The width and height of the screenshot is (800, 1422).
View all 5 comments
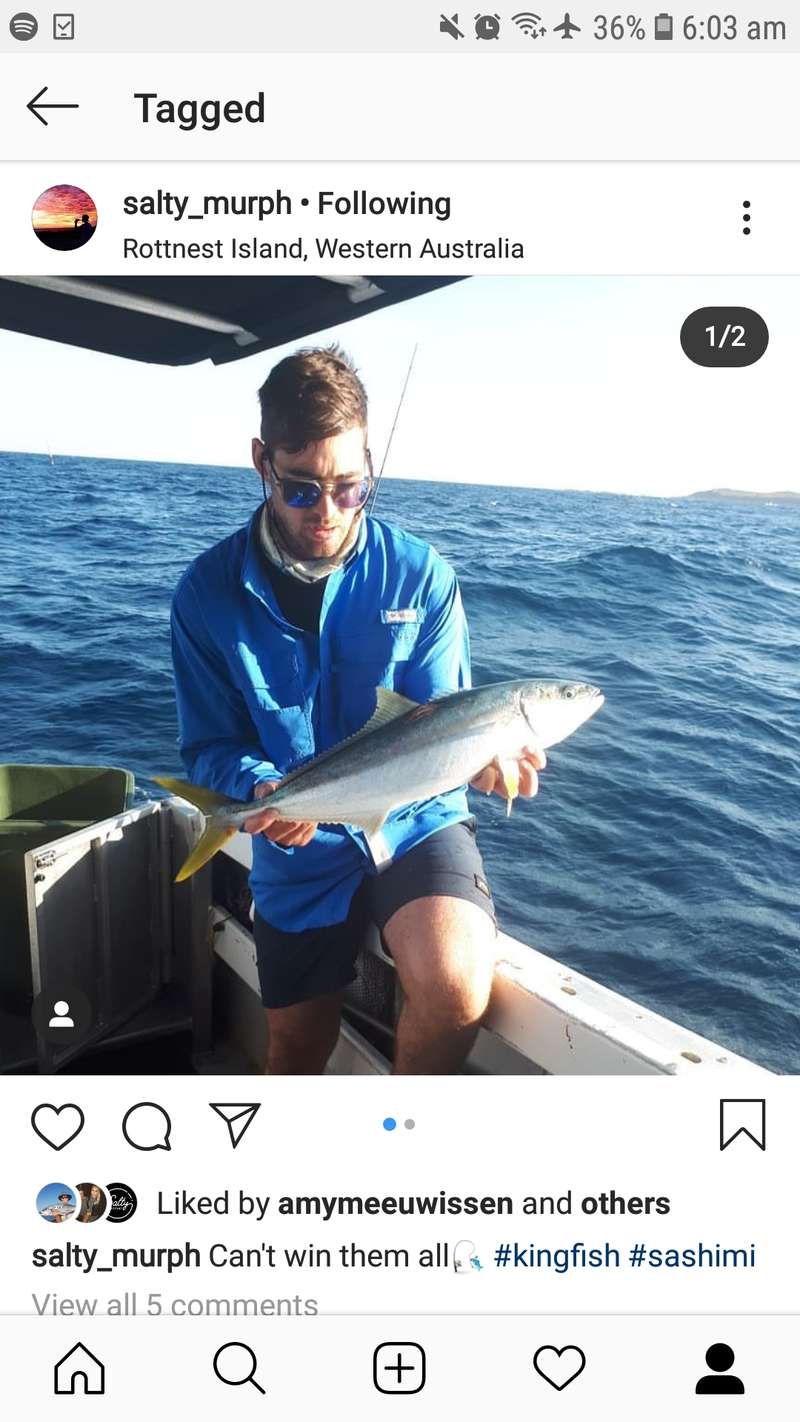coord(175,1304)
